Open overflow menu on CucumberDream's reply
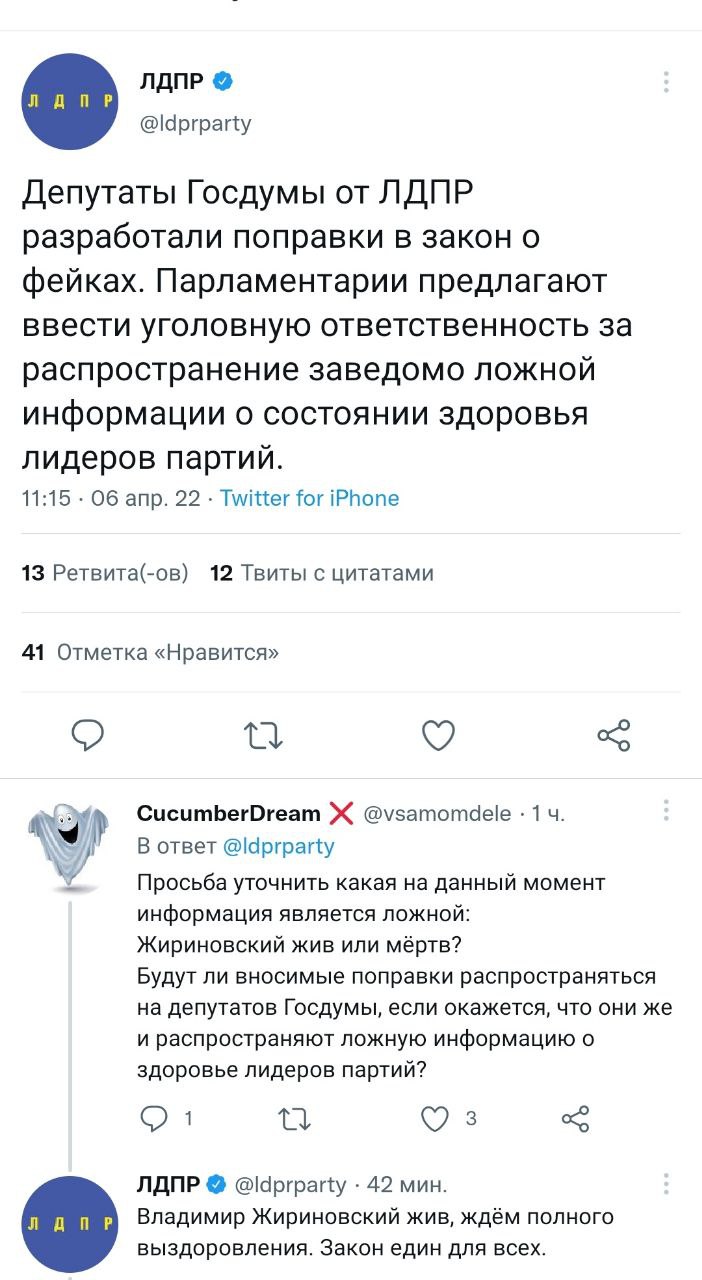Viewport: 702px width, 1280px height. (x=667, y=811)
